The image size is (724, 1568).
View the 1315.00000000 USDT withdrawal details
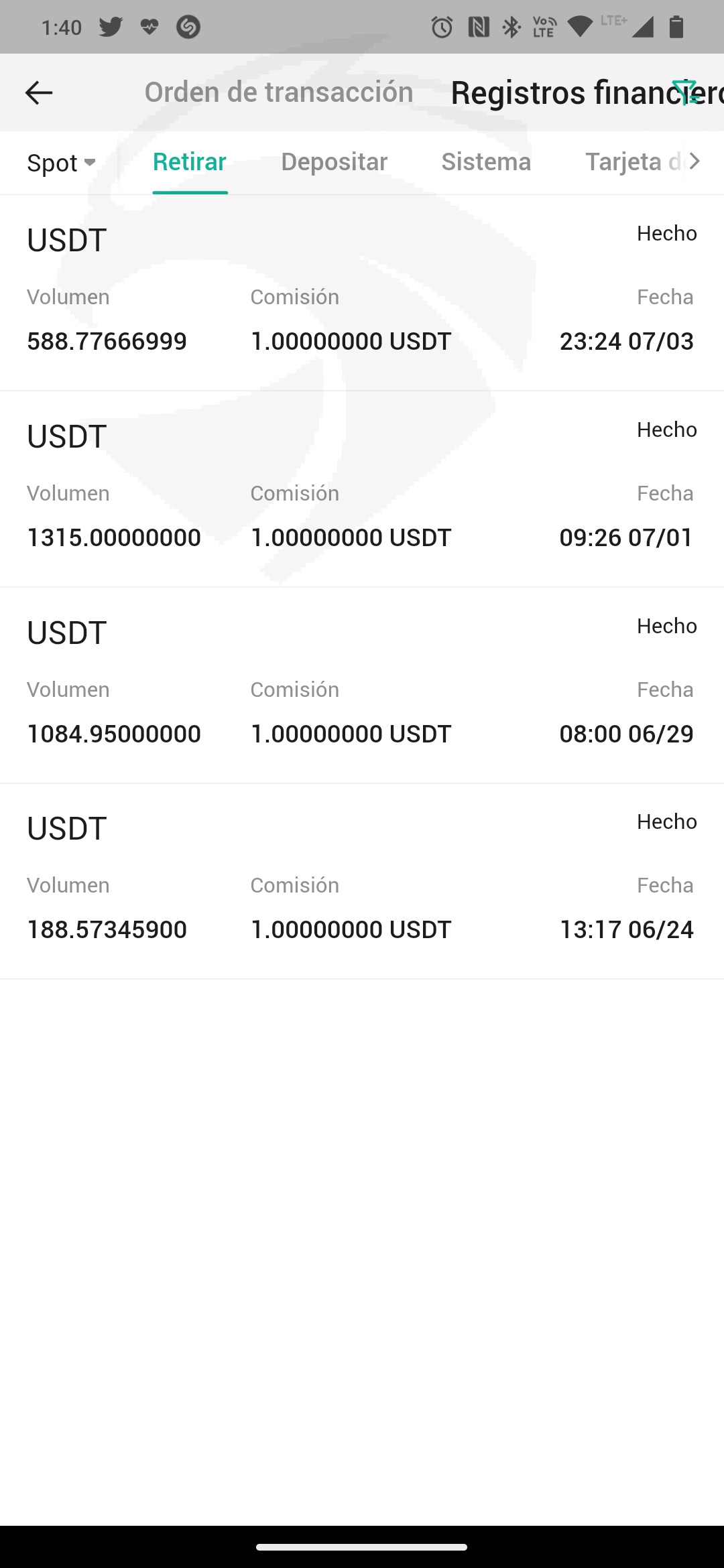click(x=362, y=489)
